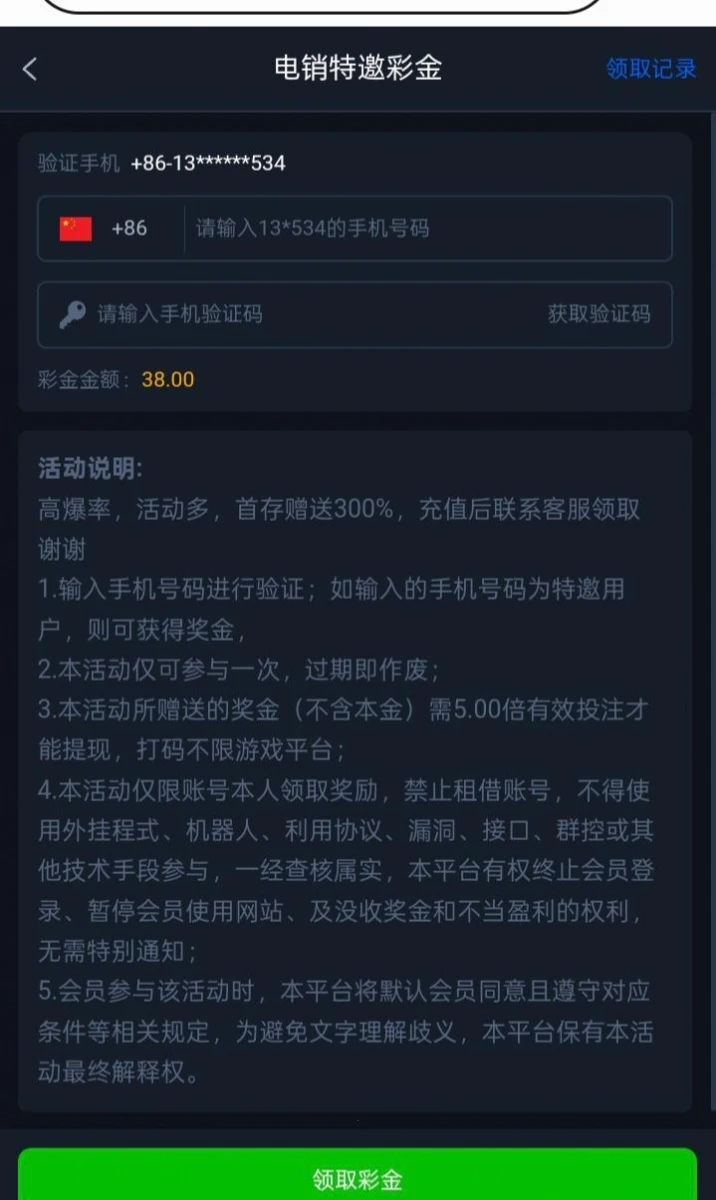Tap 获取验证码 to request code
This screenshot has height=1200, width=716.
(598, 315)
